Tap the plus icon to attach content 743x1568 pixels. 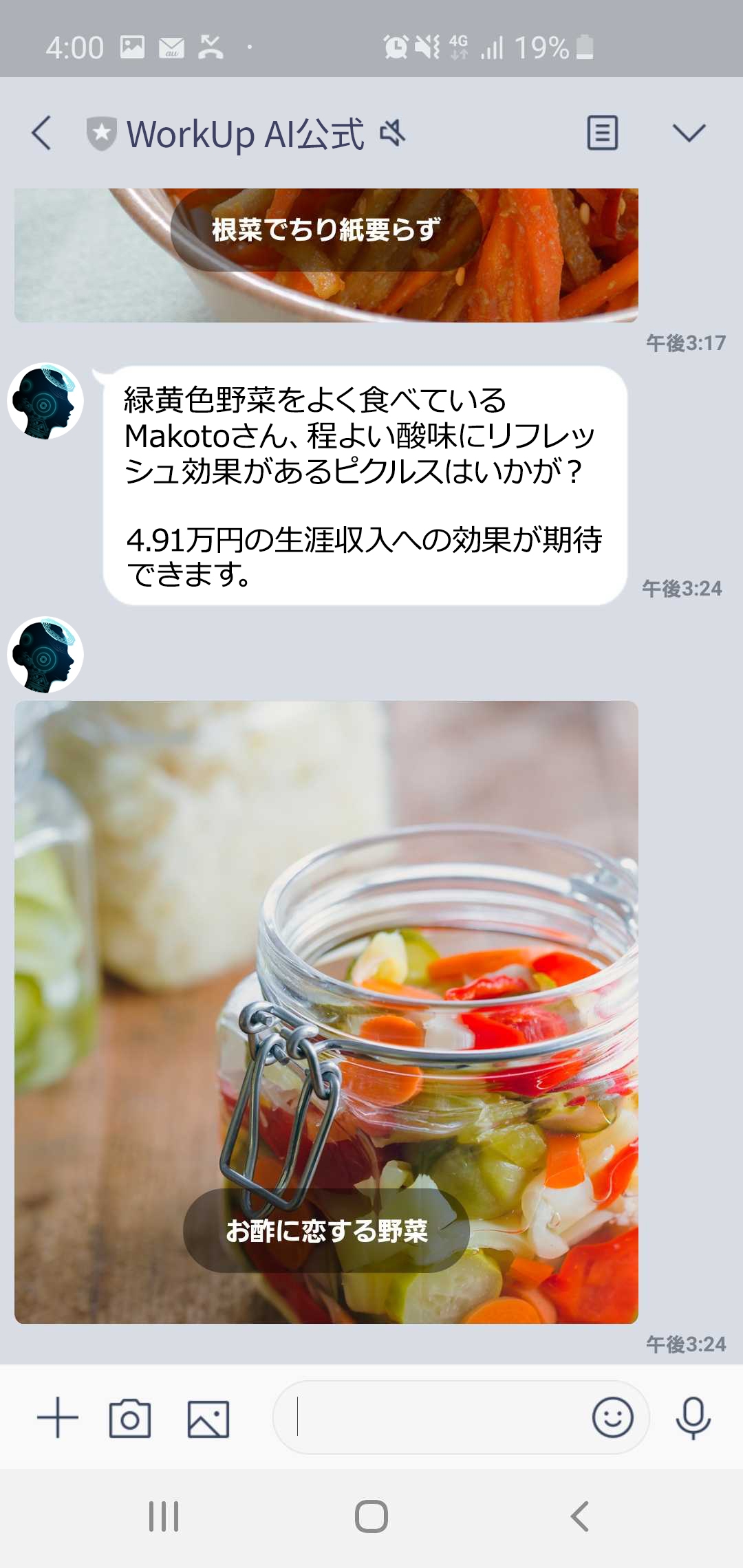click(x=58, y=1418)
